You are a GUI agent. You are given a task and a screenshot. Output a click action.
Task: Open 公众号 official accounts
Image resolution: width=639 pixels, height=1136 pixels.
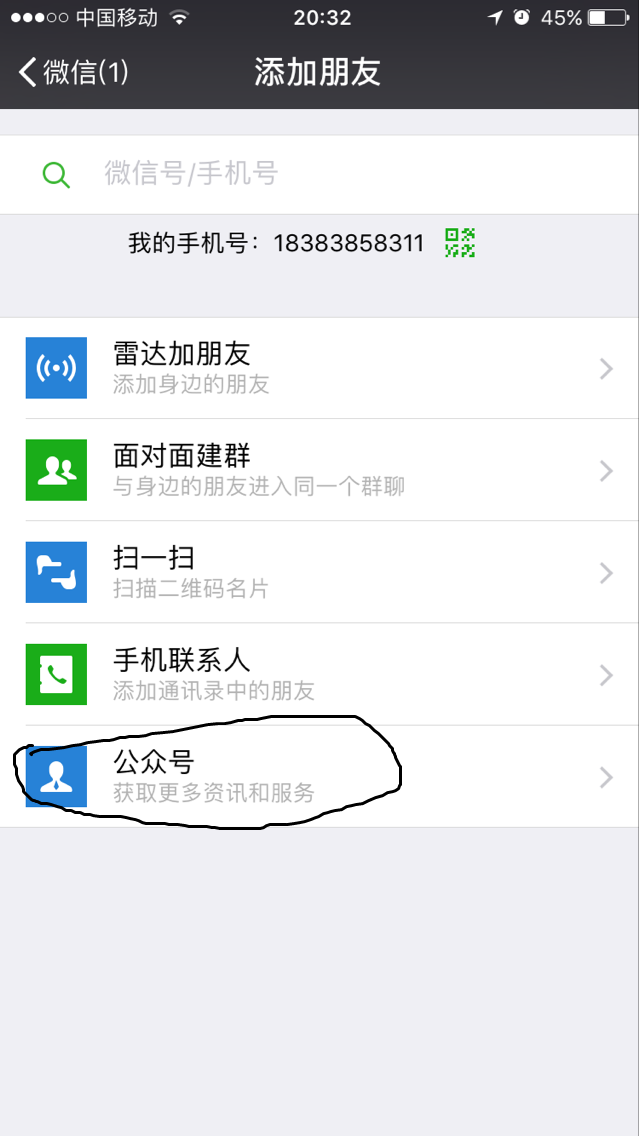click(x=320, y=777)
